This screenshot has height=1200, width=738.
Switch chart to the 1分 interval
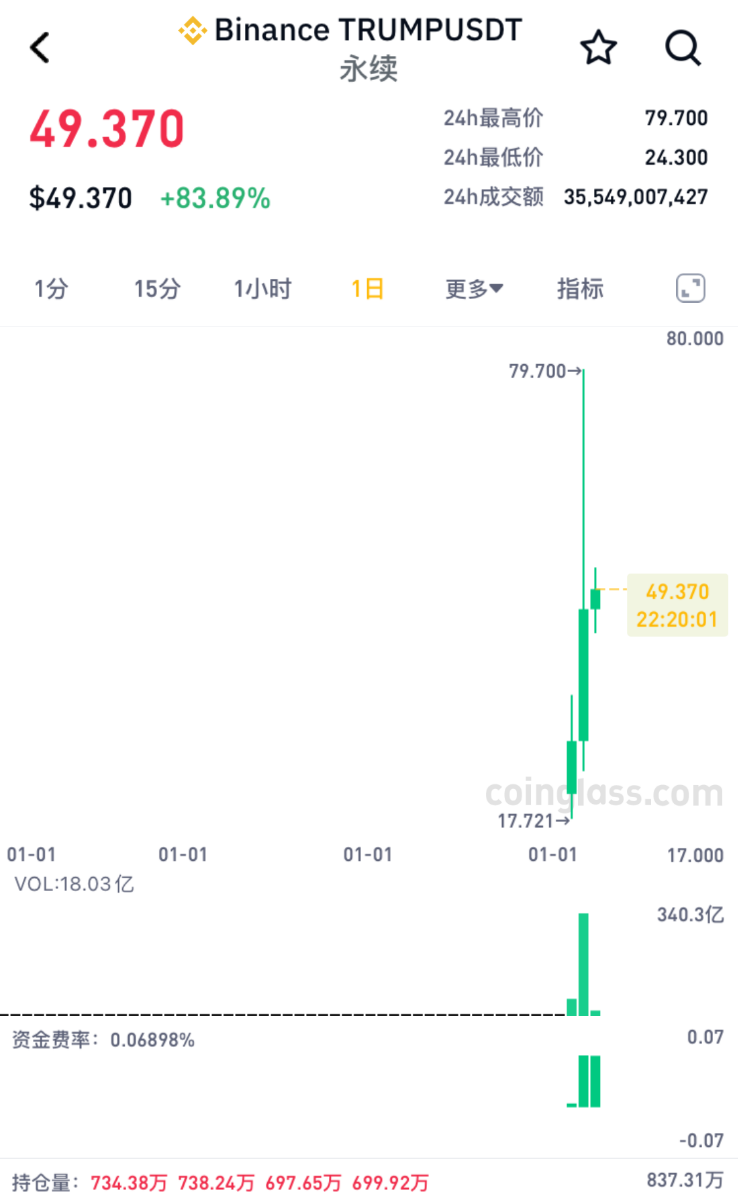51,289
